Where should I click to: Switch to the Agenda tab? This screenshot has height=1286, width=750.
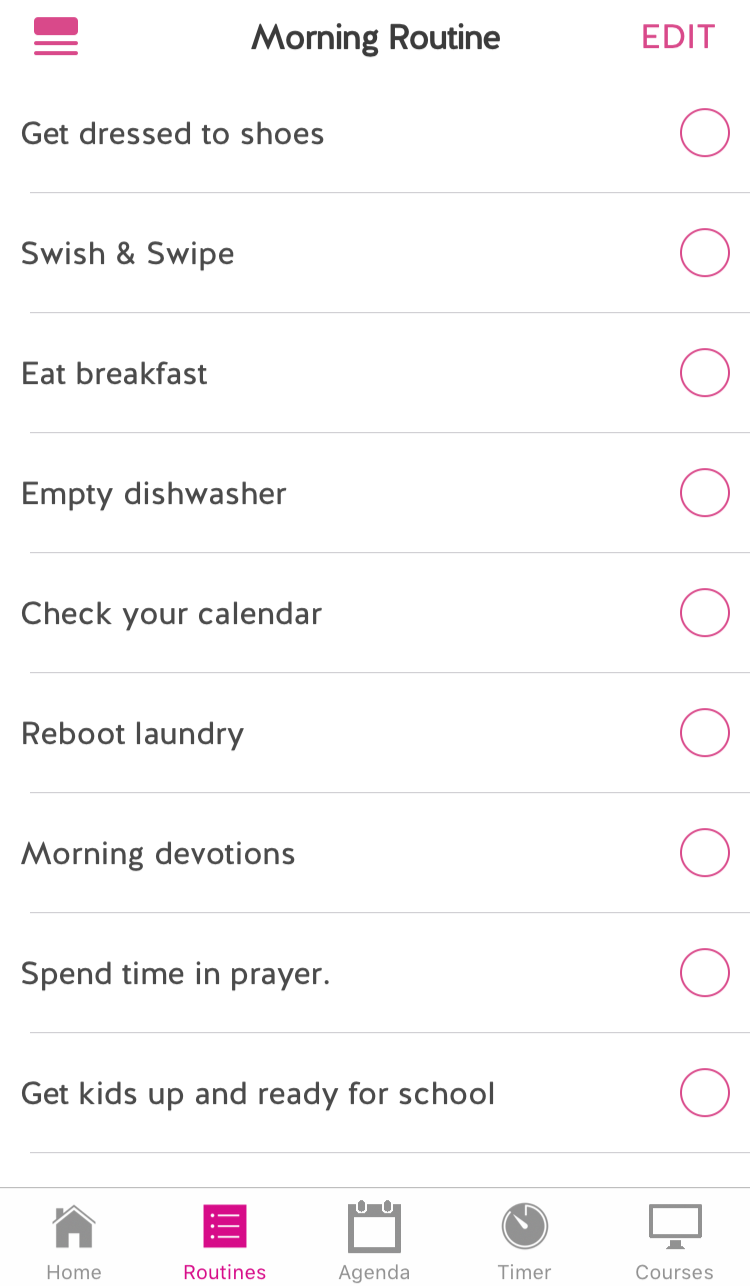(x=374, y=1241)
